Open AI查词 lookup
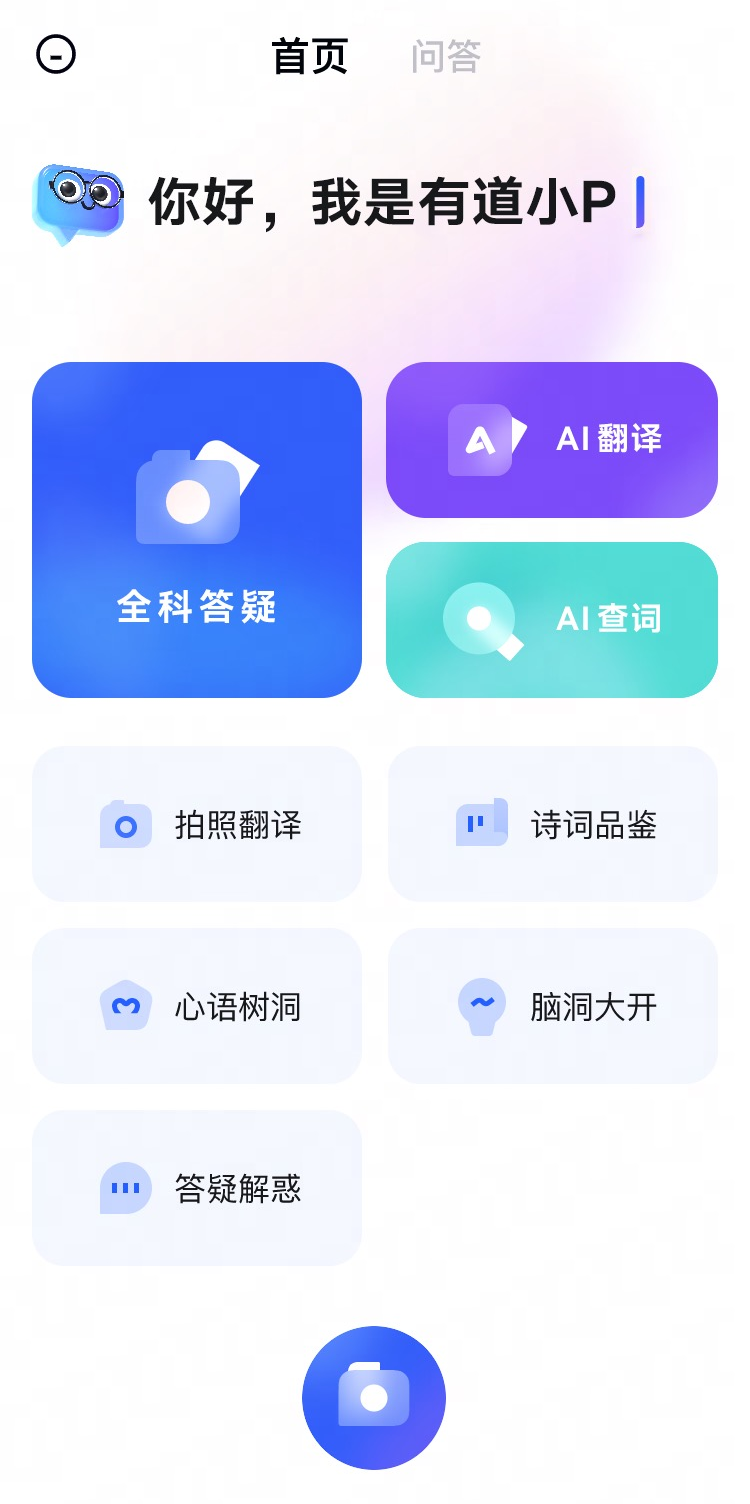 coord(552,620)
